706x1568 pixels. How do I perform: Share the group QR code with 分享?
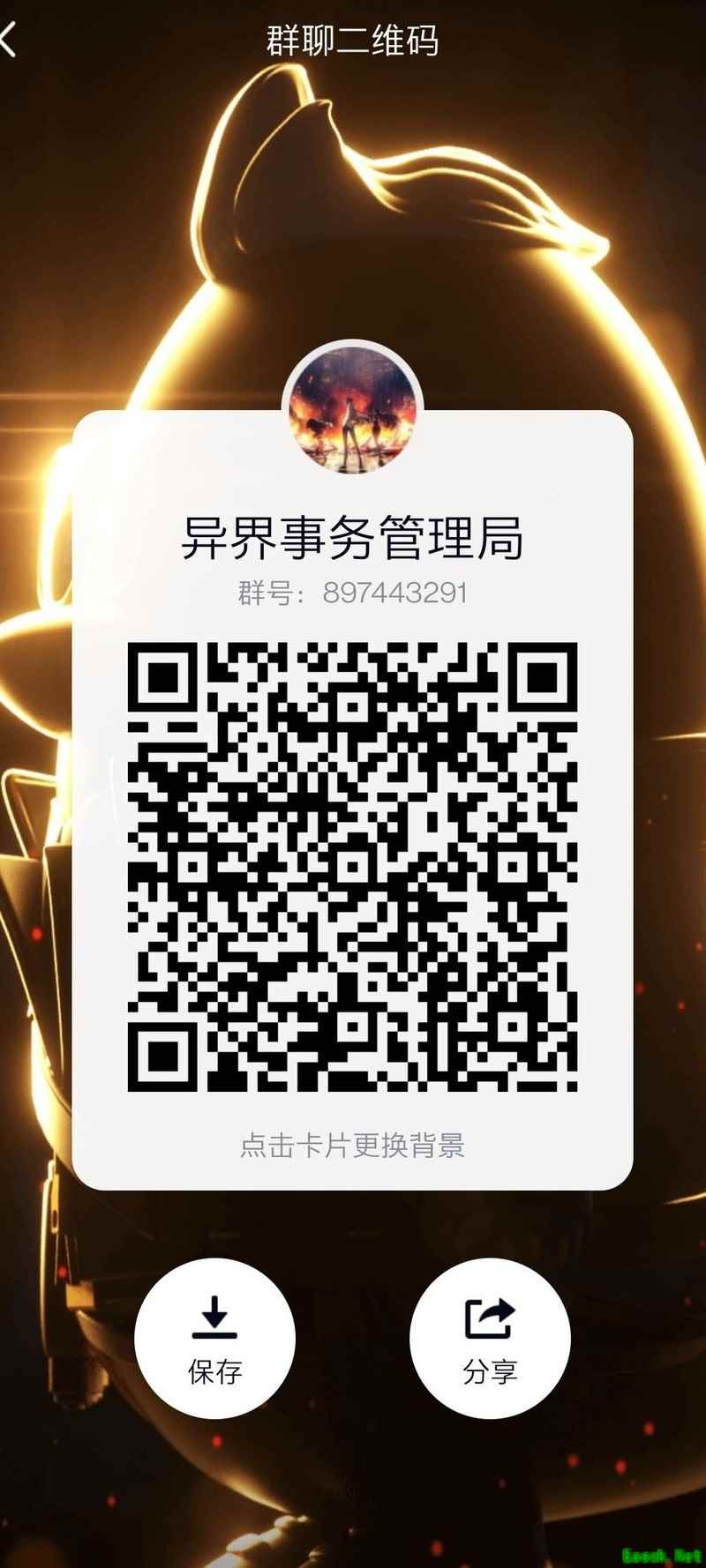coord(490,1338)
